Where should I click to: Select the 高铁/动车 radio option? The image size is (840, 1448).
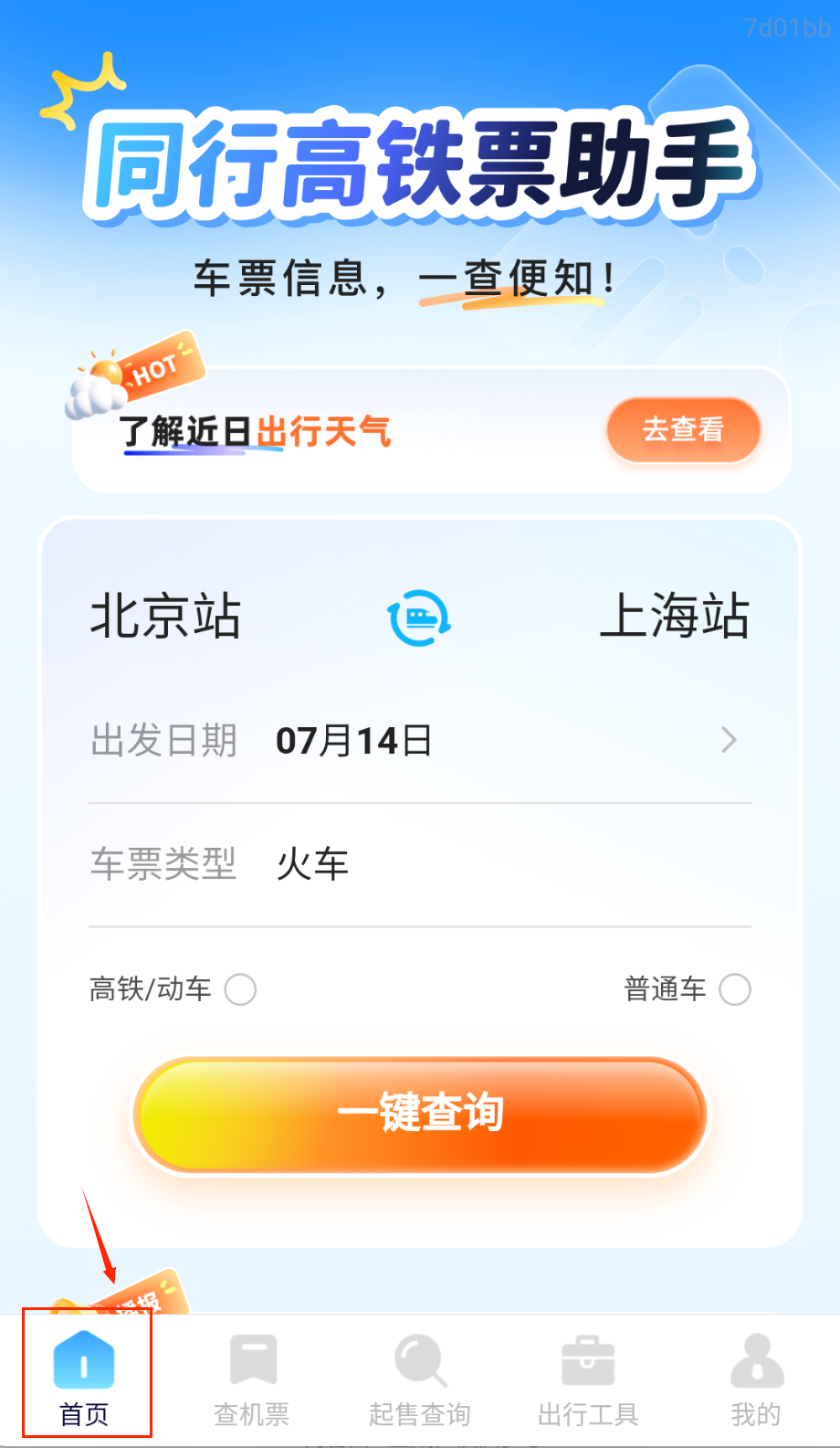coord(240,989)
